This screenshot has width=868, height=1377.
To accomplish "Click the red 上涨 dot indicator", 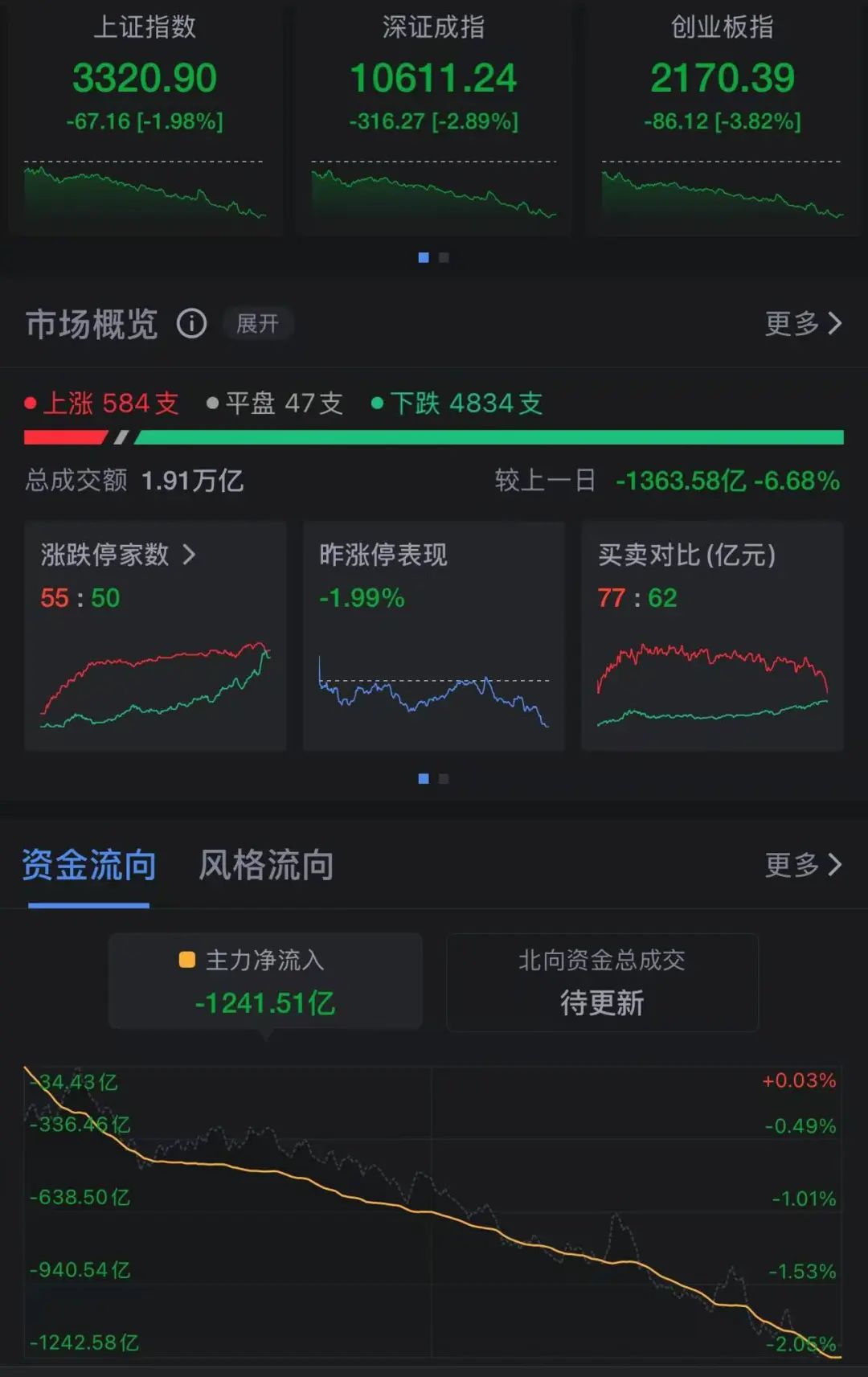I will [31, 402].
